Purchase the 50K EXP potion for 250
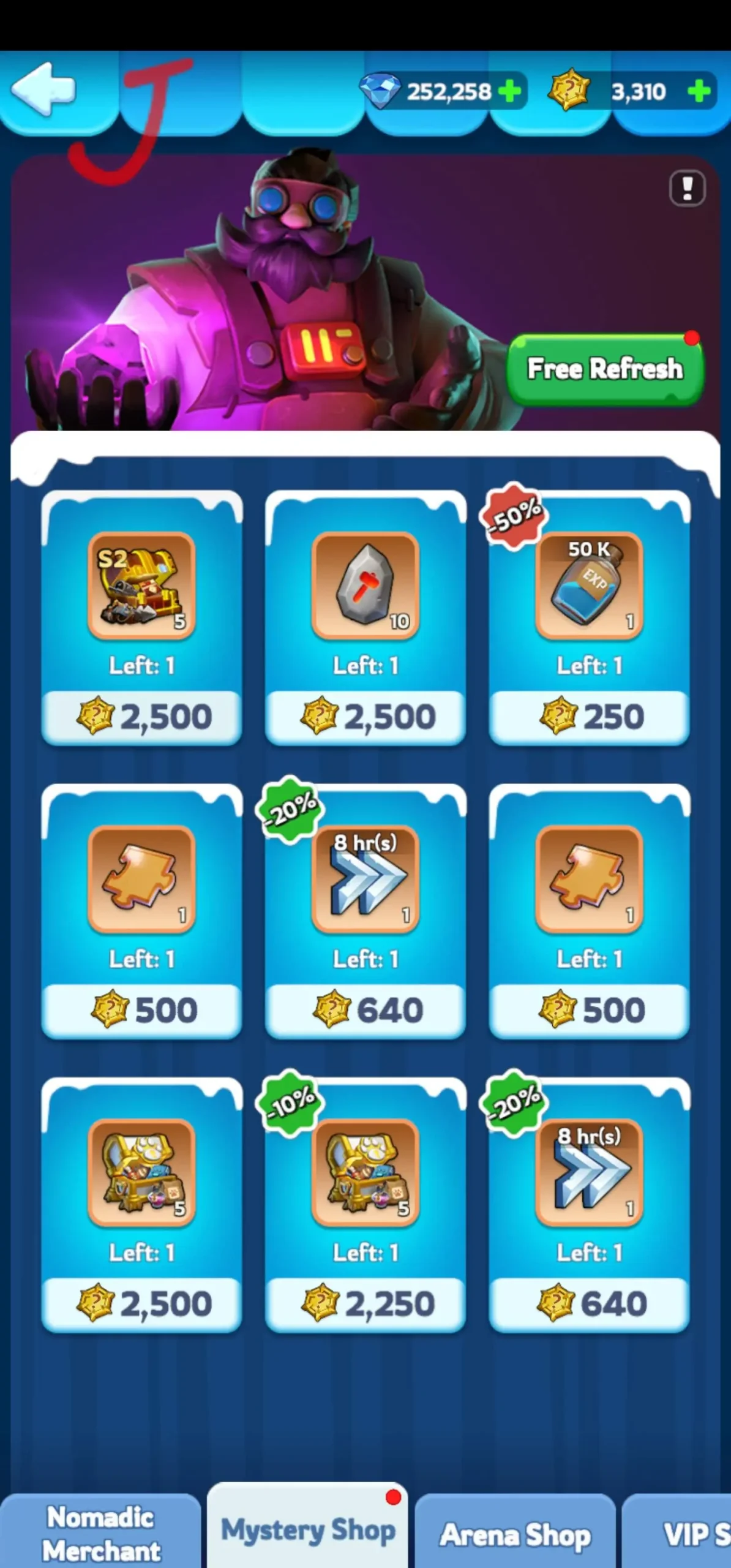The height and width of the screenshot is (1568, 731). (589, 716)
